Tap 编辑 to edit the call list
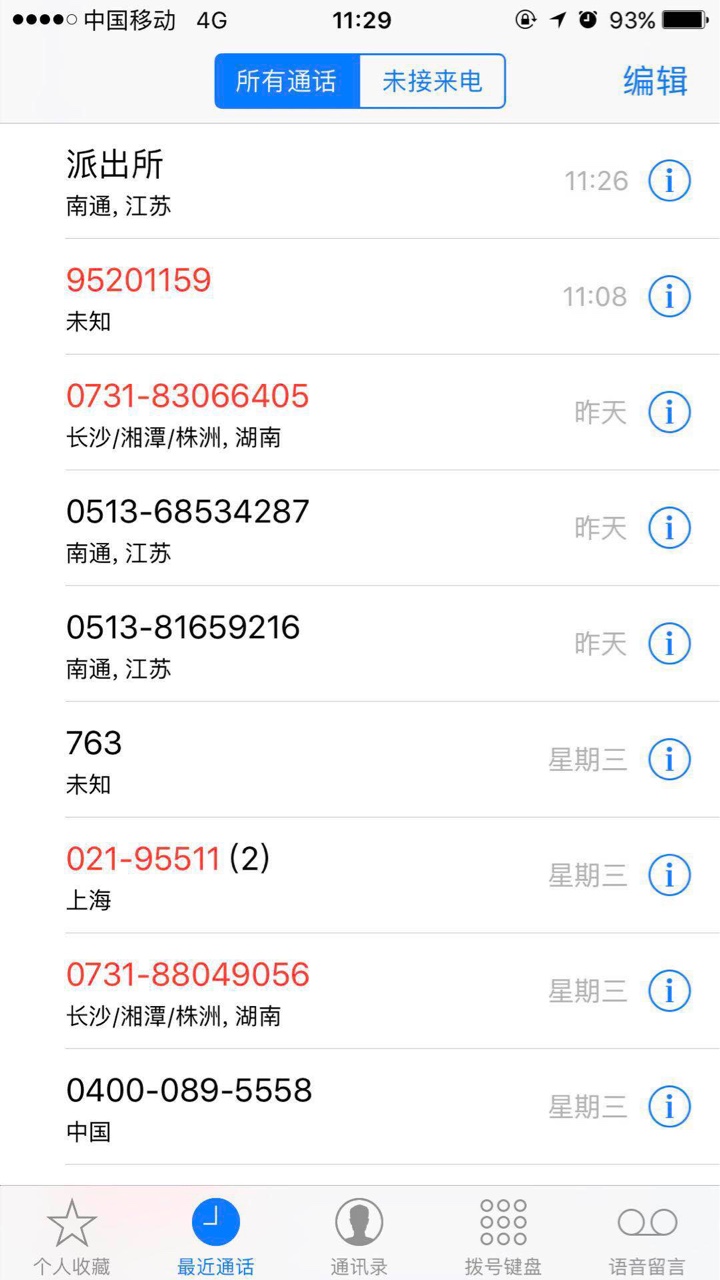Image resolution: width=720 pixels, height=1280 pixels. [x=655, y=81]
